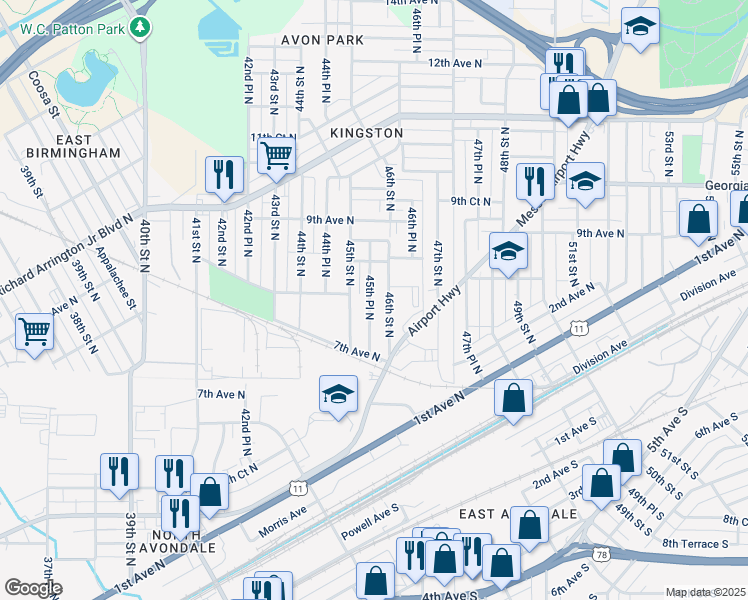Select the restaurant marker beside 42nd Pl N
The height and width of the screenshot is (600, 748).
pos(224,174)
